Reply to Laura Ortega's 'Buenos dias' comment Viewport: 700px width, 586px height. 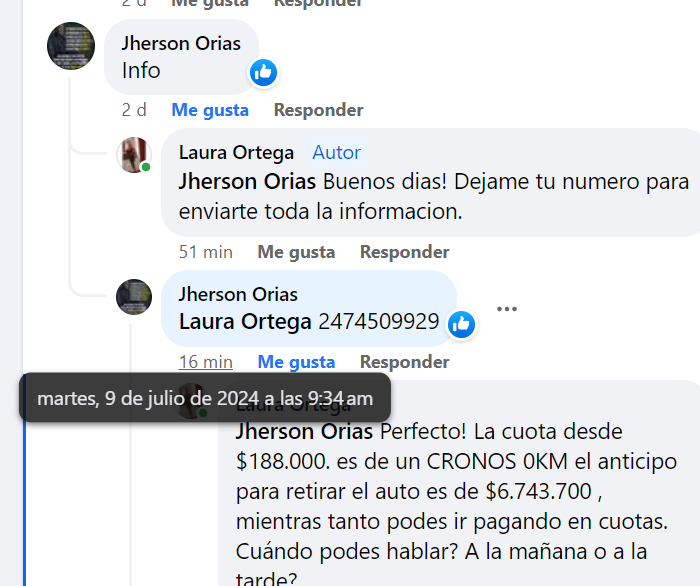coord(404,252)
